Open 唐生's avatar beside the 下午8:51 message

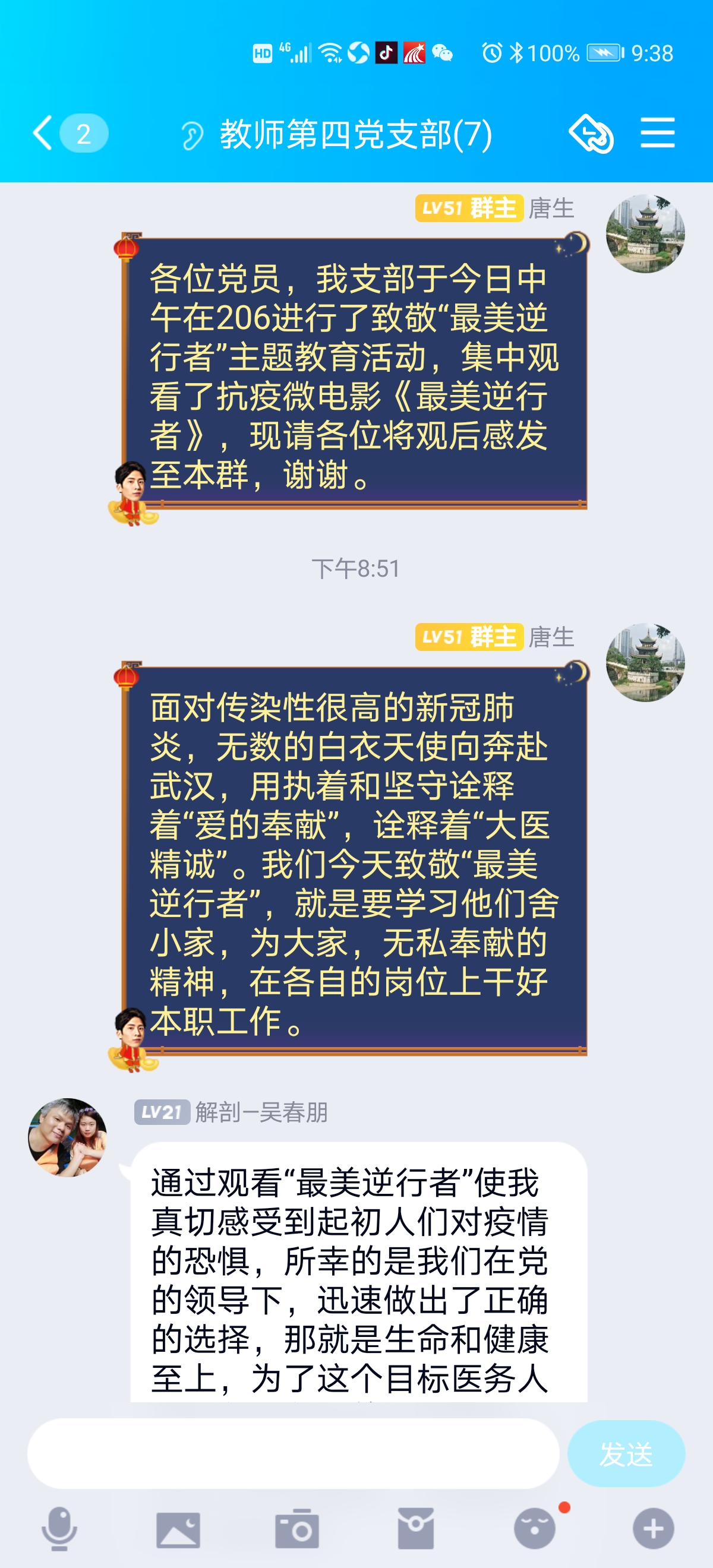(645, 662)
